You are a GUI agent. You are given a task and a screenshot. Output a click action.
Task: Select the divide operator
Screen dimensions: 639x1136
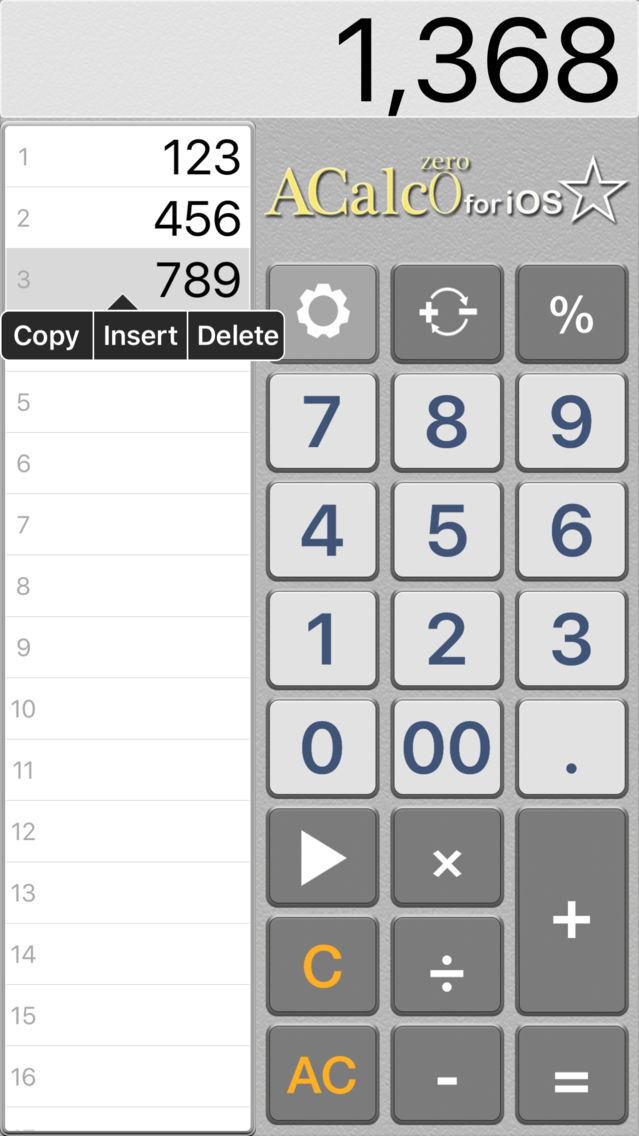point(447,966)
